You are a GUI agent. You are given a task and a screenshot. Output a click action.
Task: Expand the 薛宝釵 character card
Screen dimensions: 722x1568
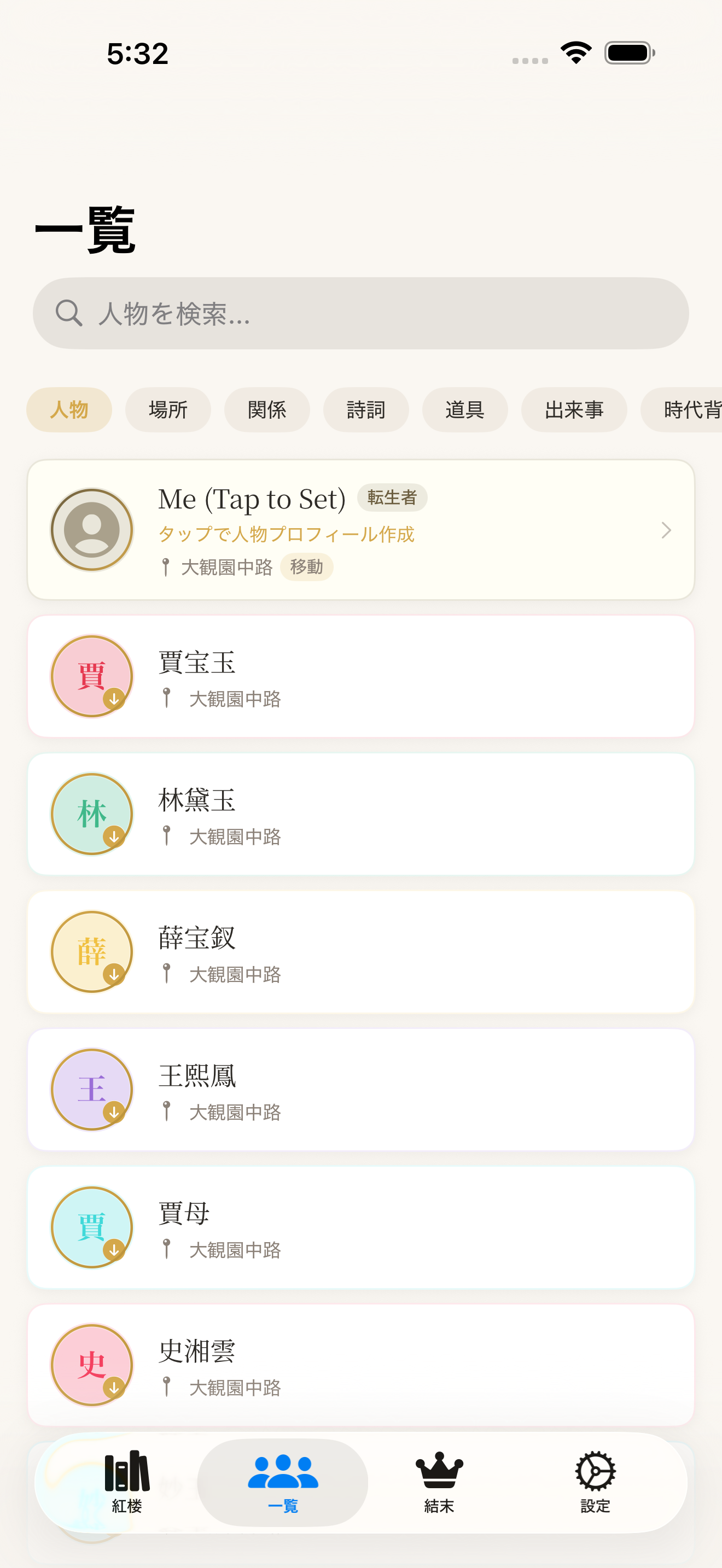tap(361, 951)
